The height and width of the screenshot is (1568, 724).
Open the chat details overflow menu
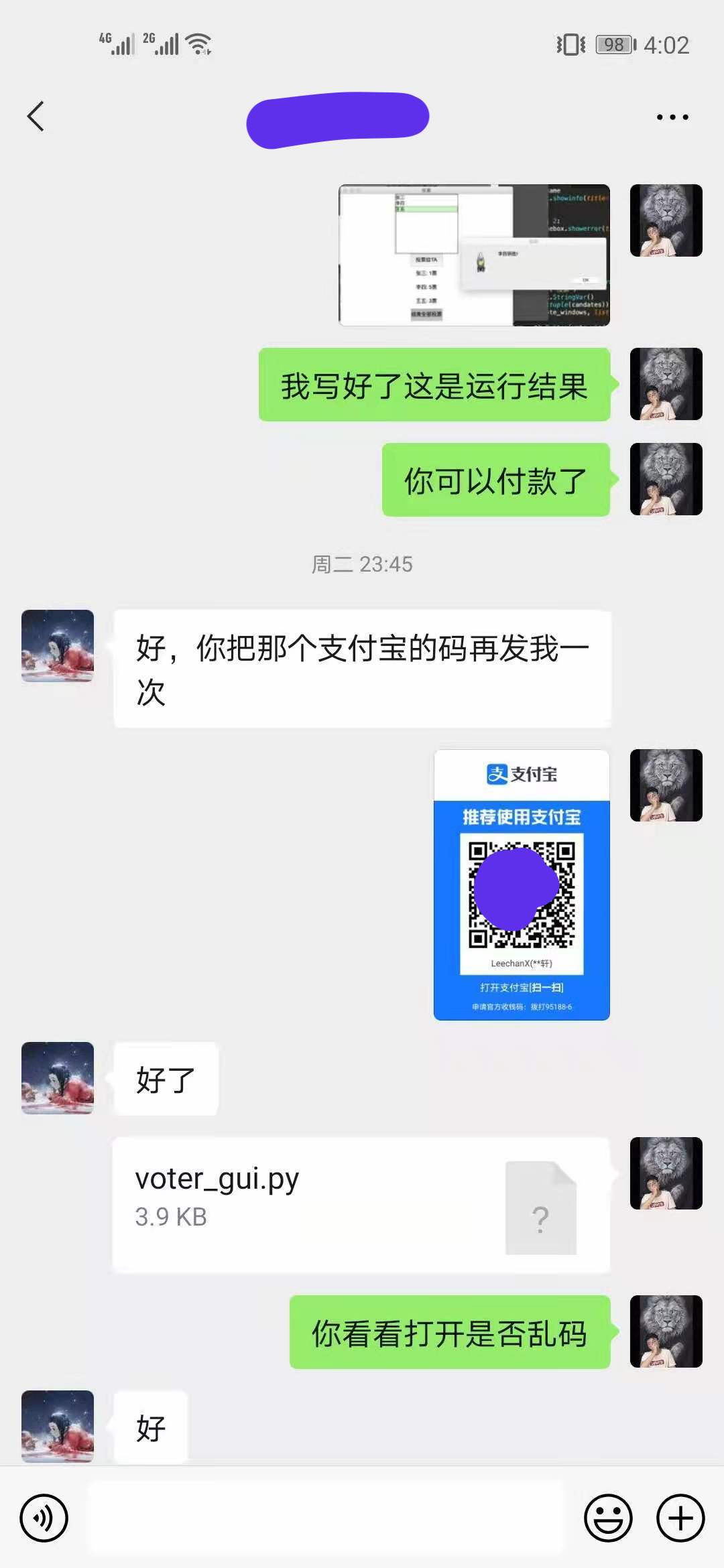(x=672, y=117)
